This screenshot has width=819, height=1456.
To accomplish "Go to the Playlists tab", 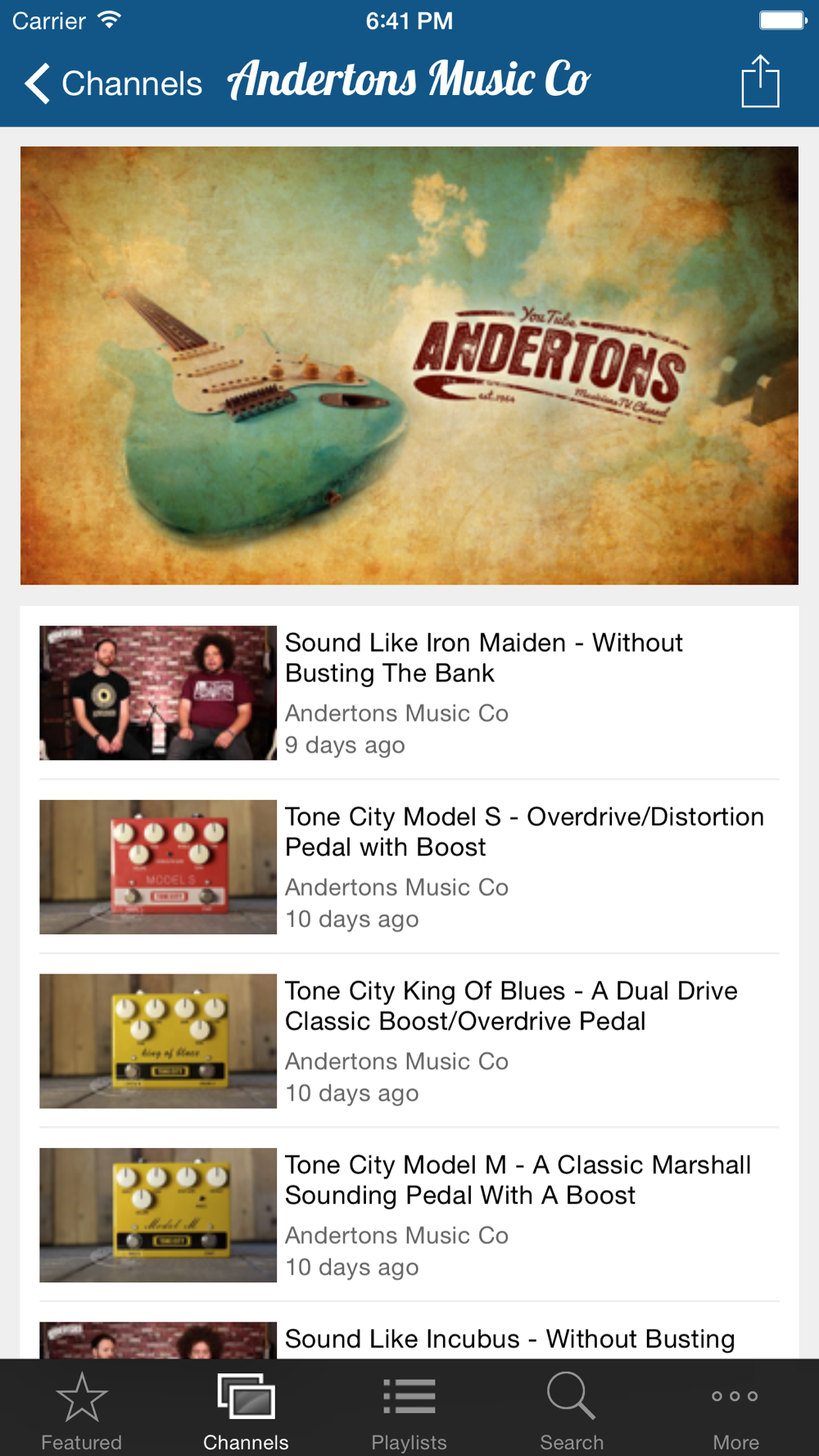I will tap(409, 1411).
